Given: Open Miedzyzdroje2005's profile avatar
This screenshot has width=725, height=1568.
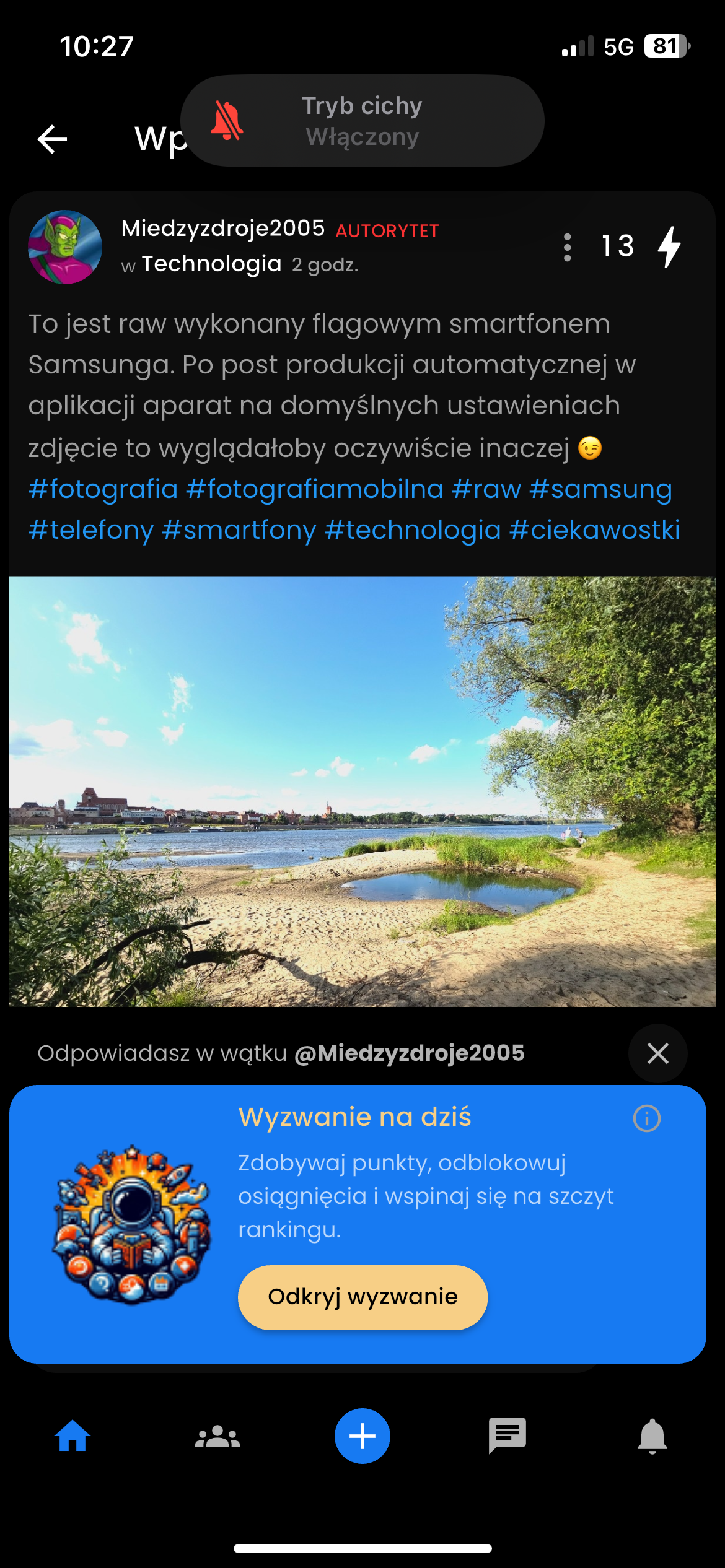Looking at the screenshot, I should coord(65,247).
